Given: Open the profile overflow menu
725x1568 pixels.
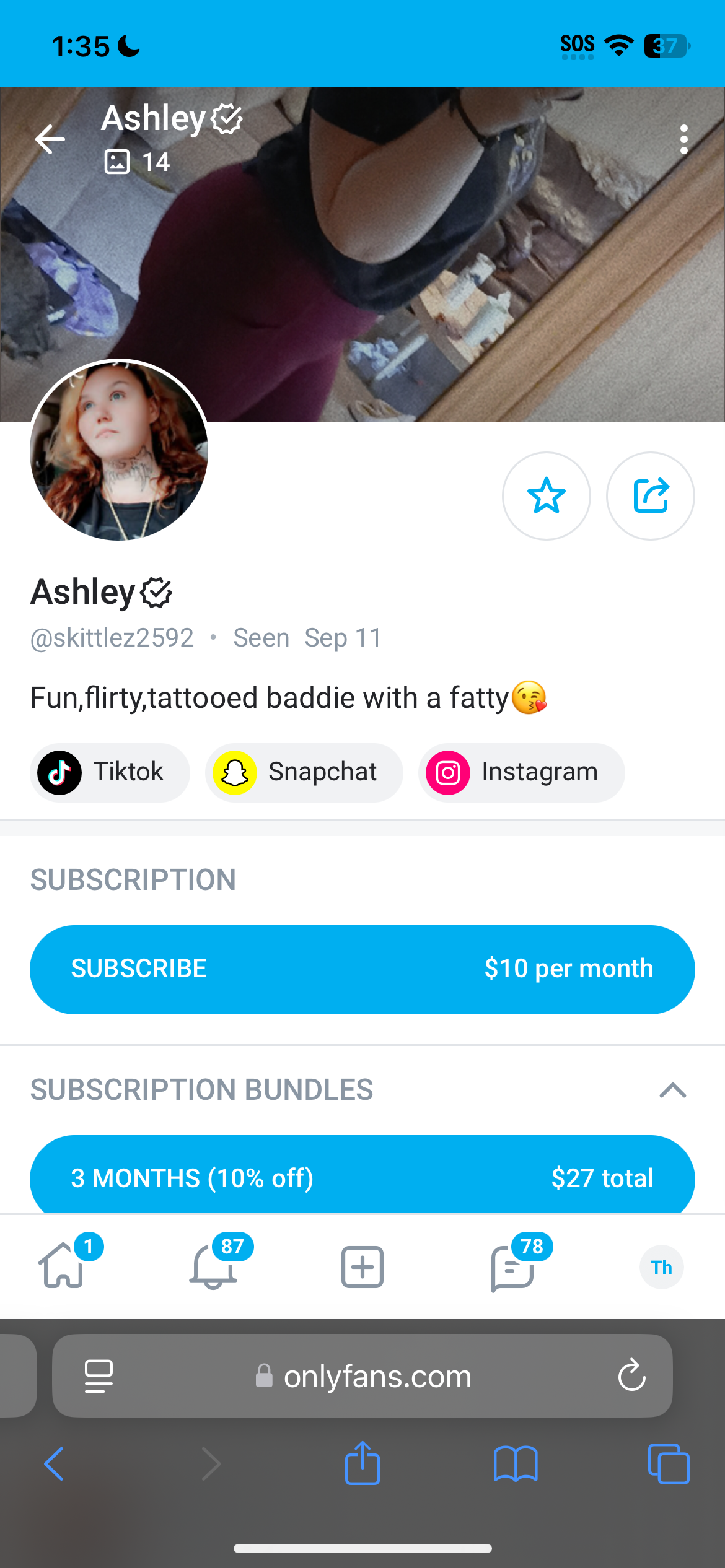Looking at the screenshot, I should 683,139.
